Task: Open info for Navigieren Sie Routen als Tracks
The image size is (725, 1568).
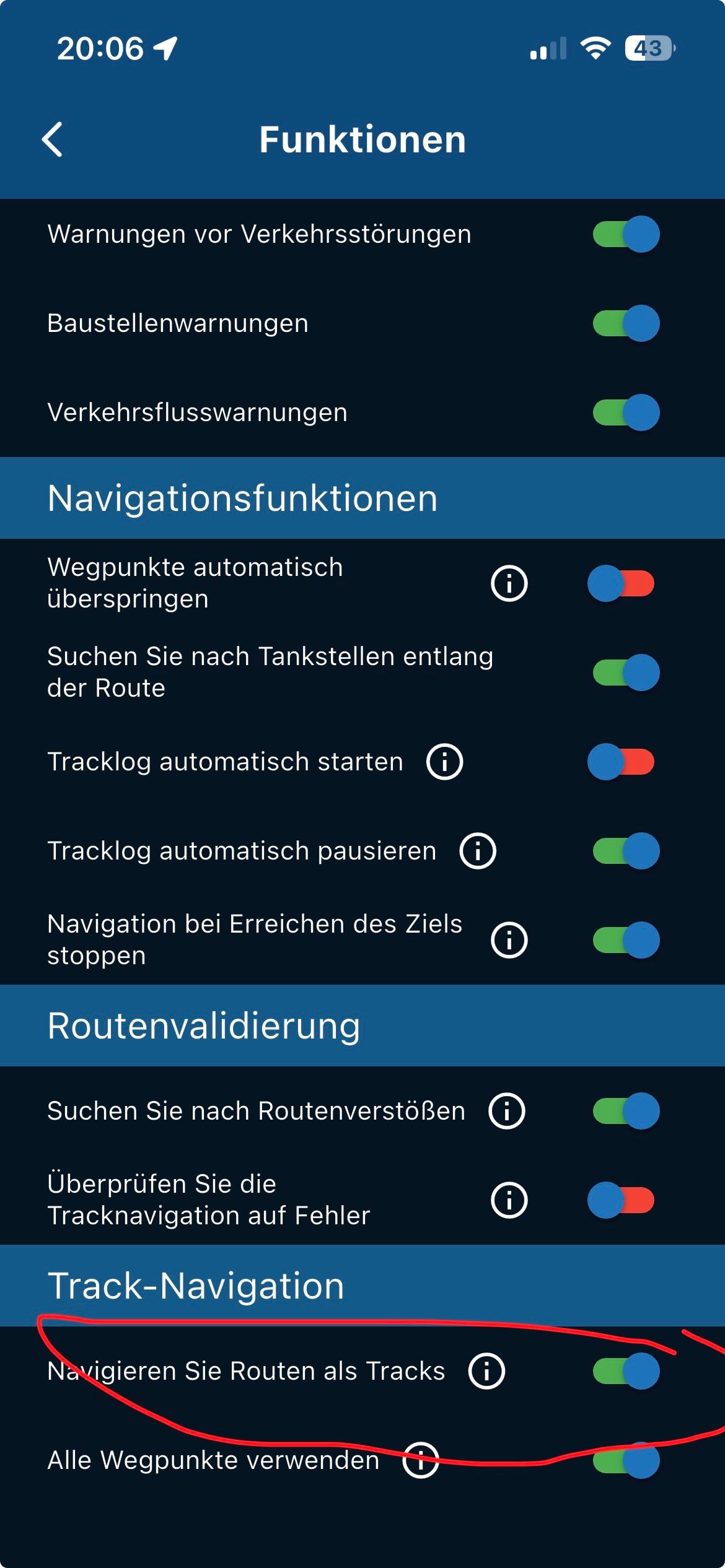Action: click(x=486, y=1371)
